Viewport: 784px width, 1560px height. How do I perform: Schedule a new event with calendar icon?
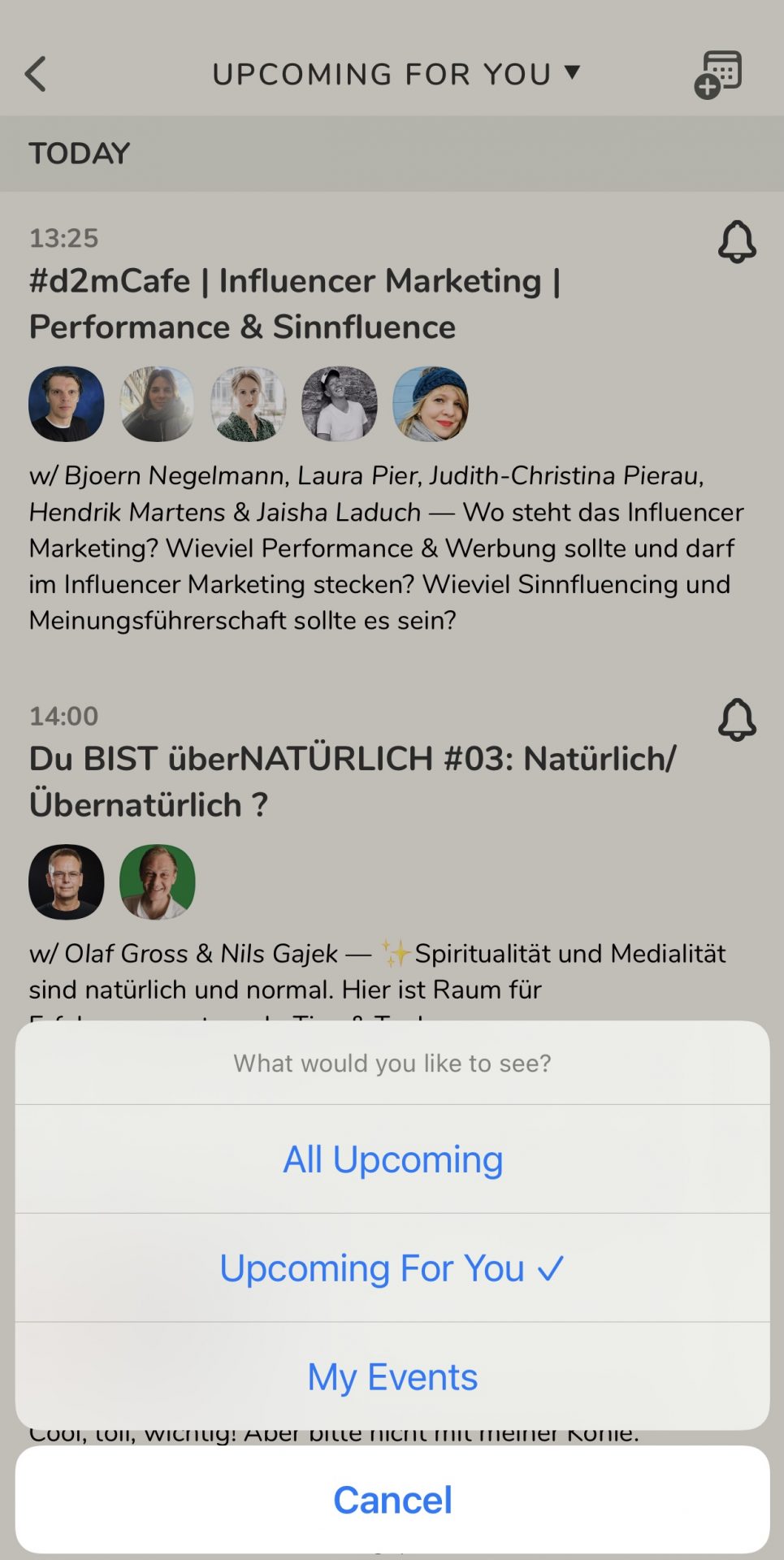pyautogui.click(x=718, y=75)
